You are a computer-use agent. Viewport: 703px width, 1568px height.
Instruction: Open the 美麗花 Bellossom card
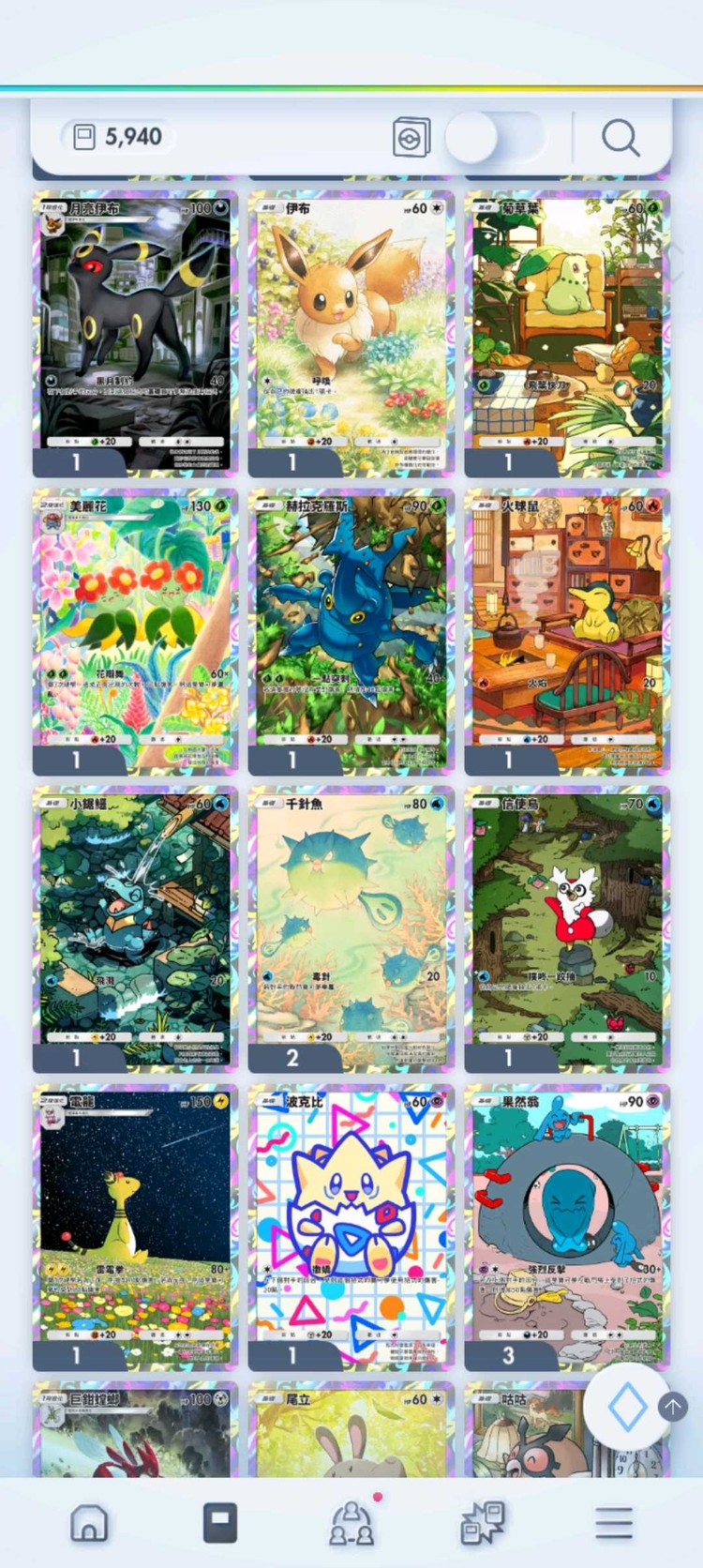[x=135, y=628]
